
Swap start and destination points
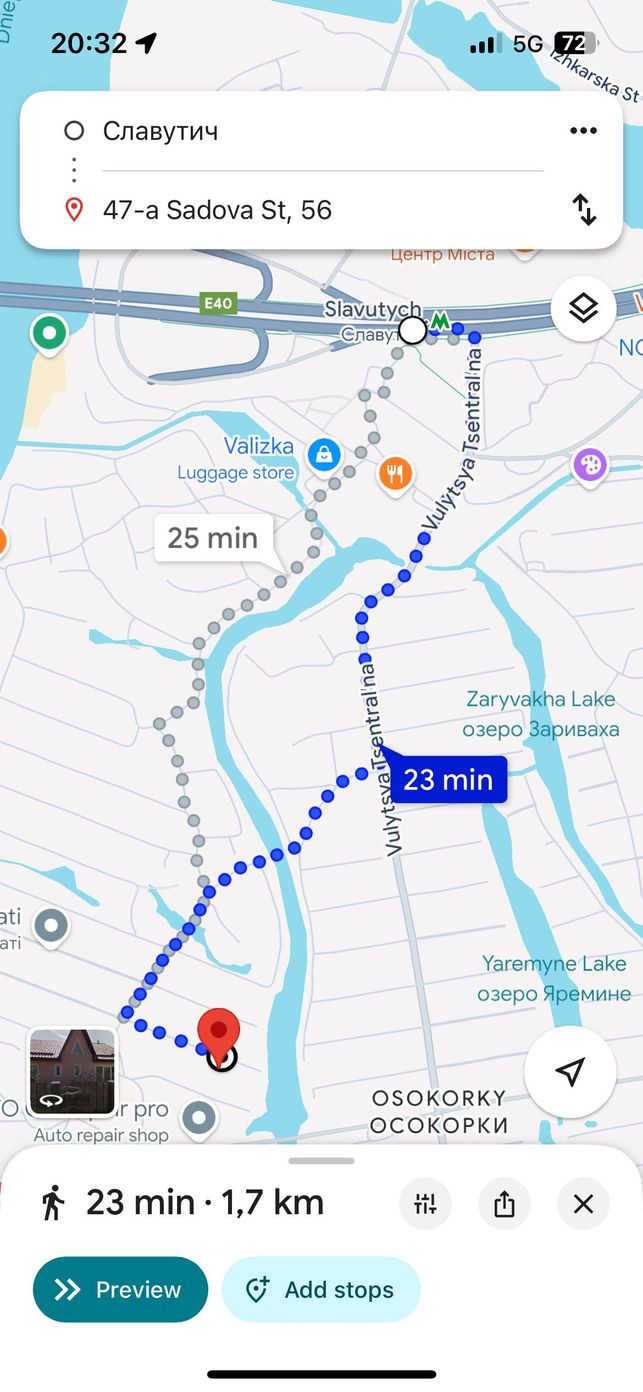(x=584, y=210)
